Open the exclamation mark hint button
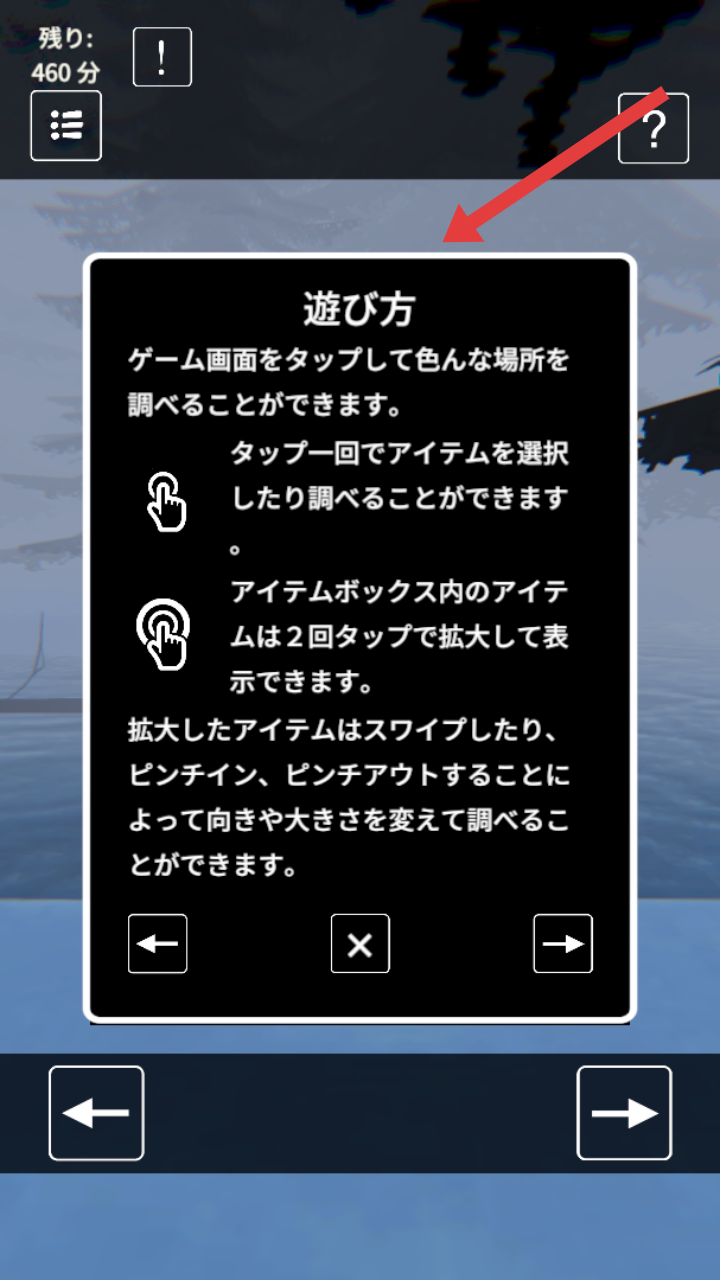This screenshot has width=720, height=1280. (x=162, y=57)
